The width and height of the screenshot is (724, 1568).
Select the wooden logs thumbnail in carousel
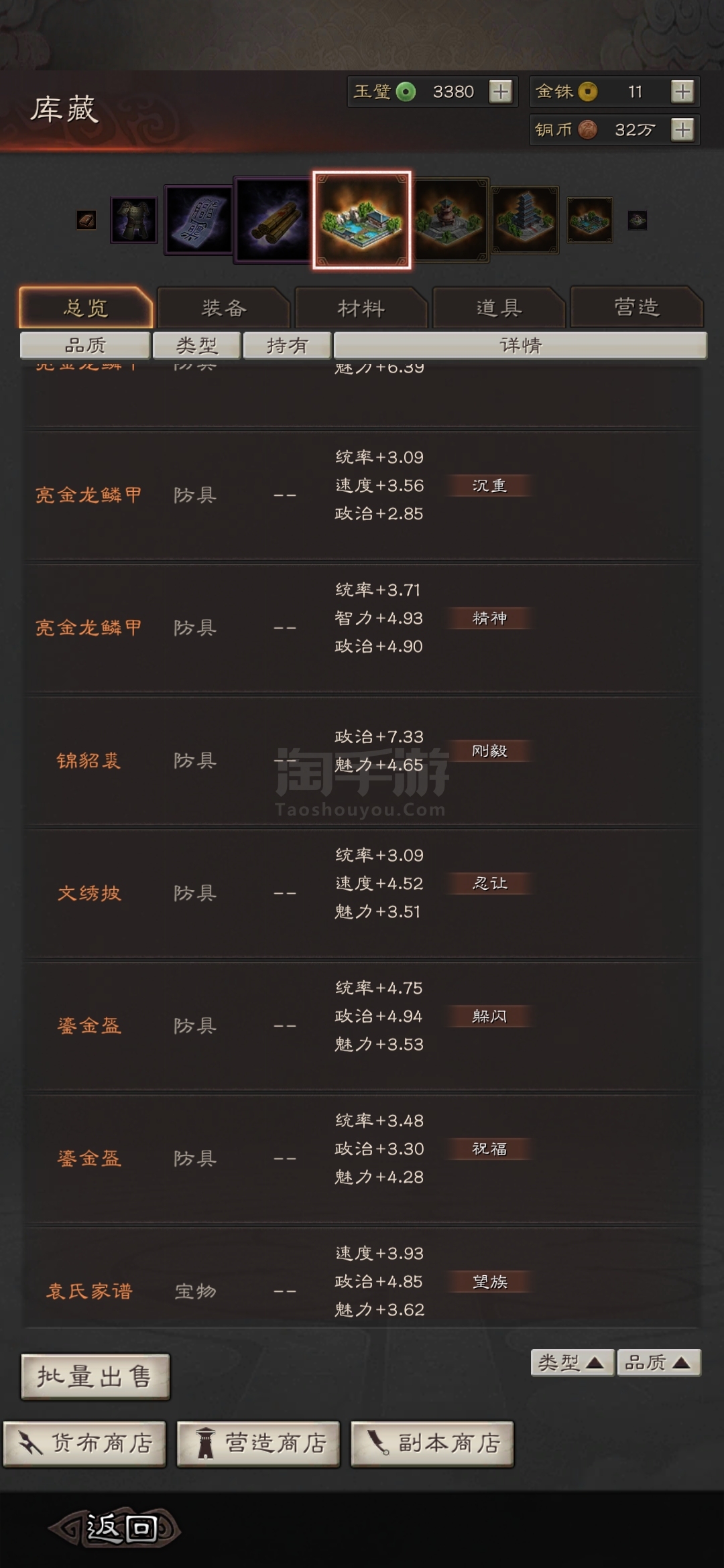273,220
